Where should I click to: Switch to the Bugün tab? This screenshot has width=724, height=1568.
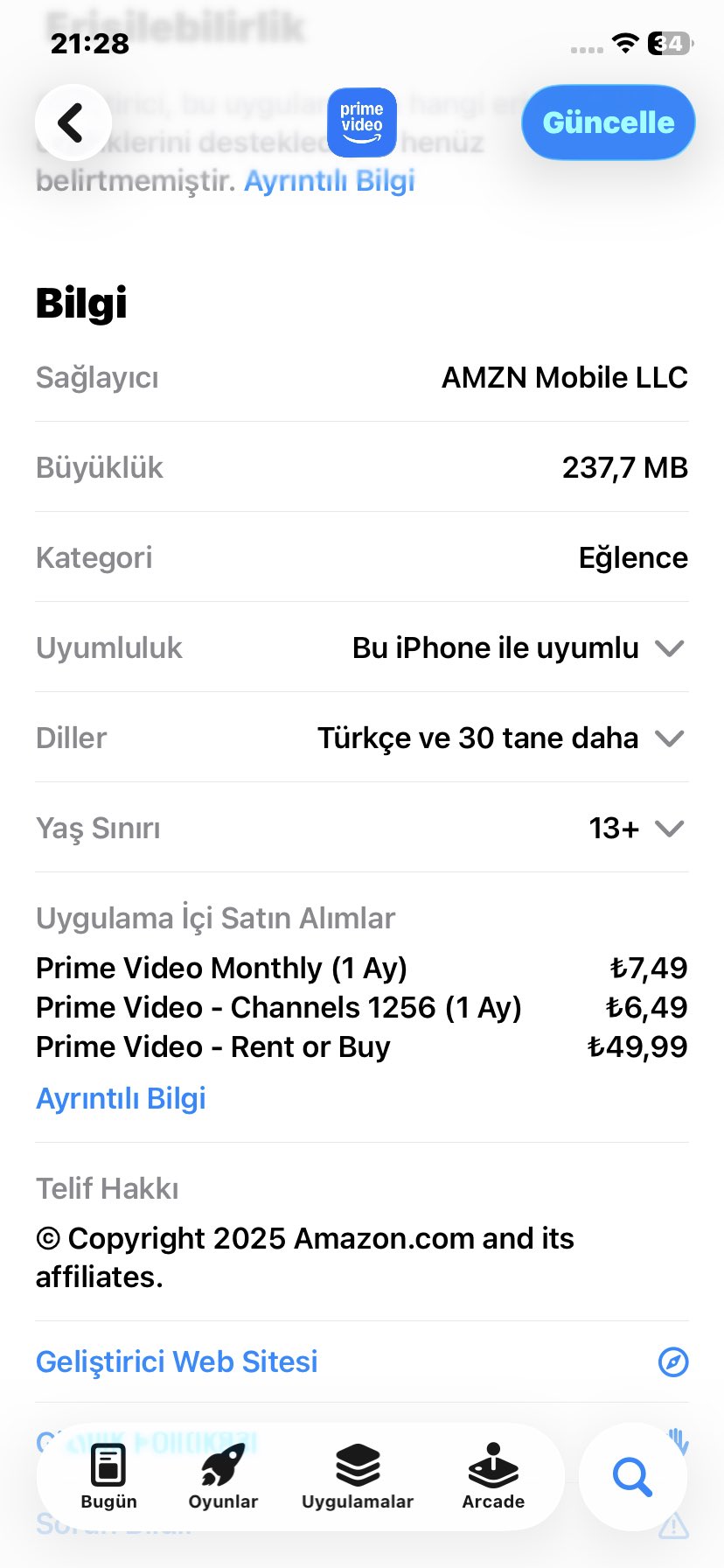(108, 1477)
